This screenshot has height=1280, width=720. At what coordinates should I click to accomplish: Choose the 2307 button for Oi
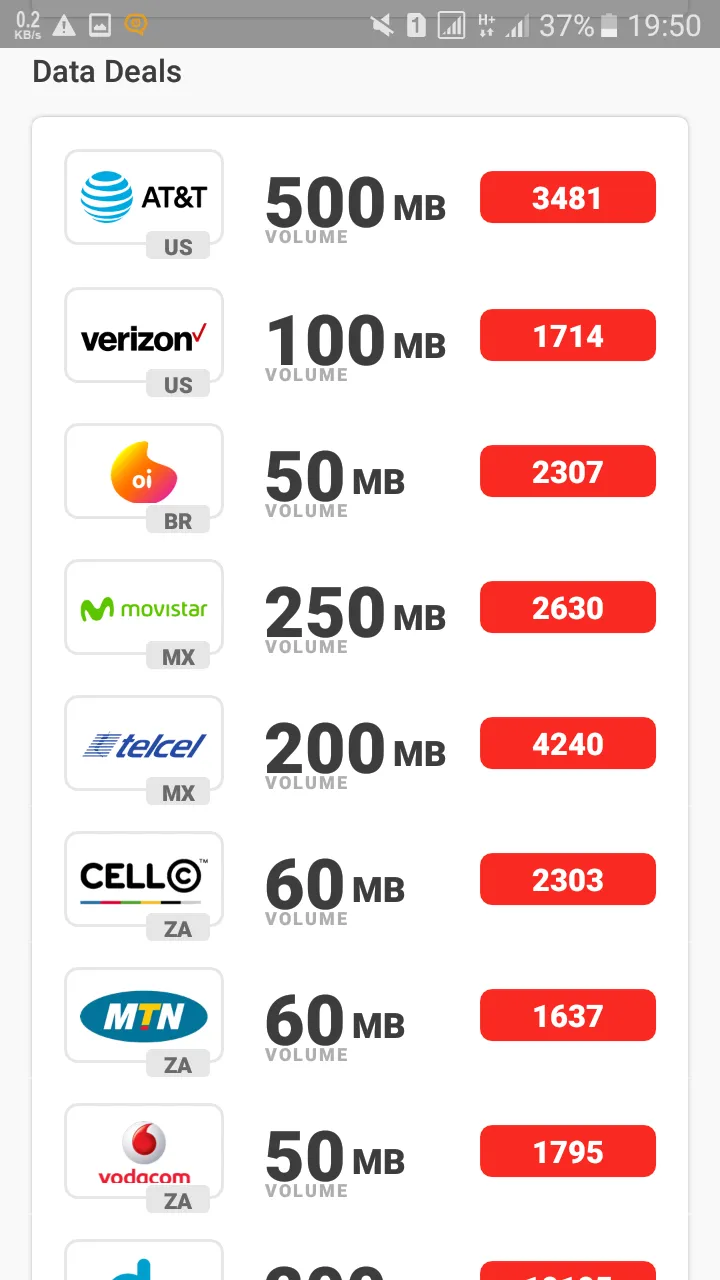click(x=568, y=471)
